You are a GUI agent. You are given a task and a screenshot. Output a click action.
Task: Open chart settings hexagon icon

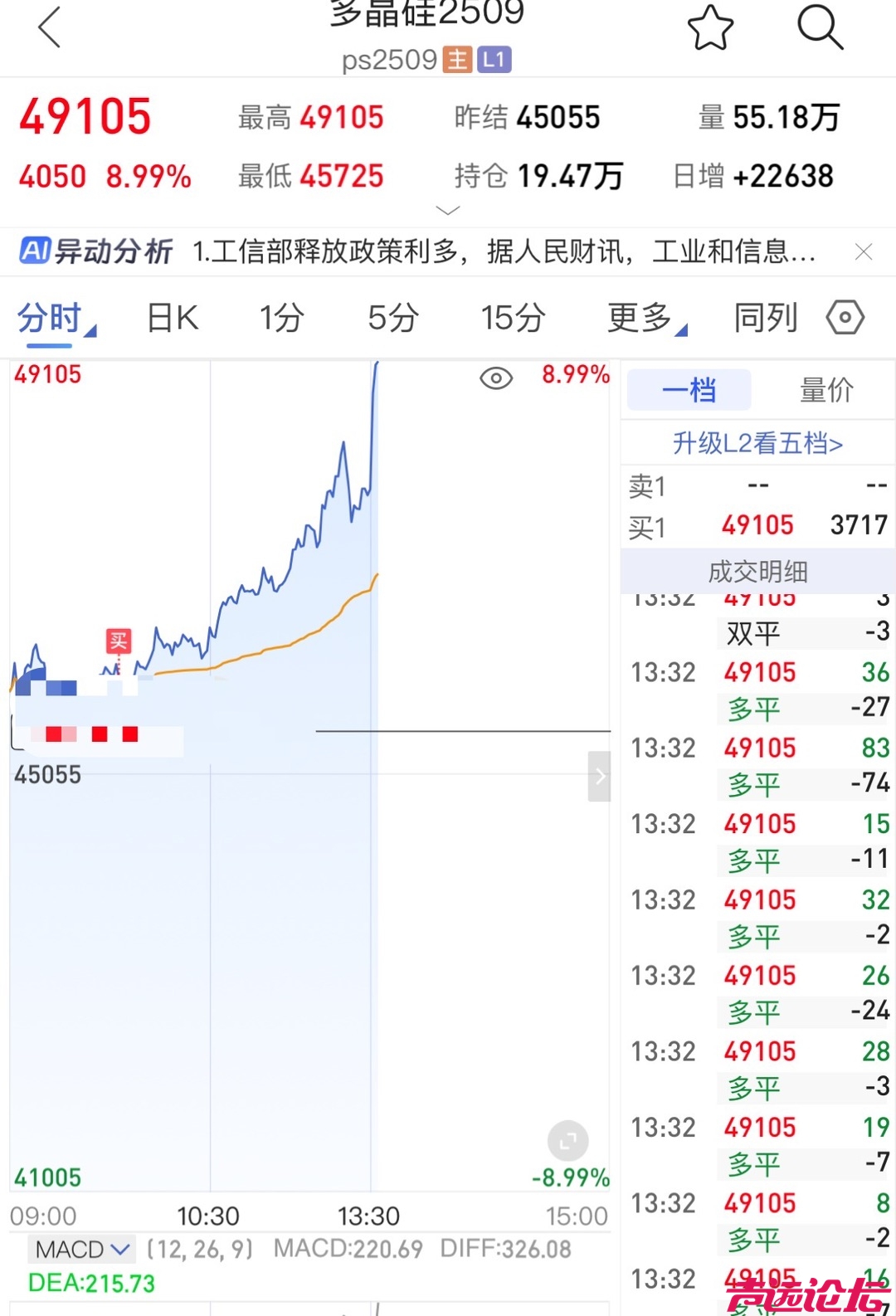(845, 318)
